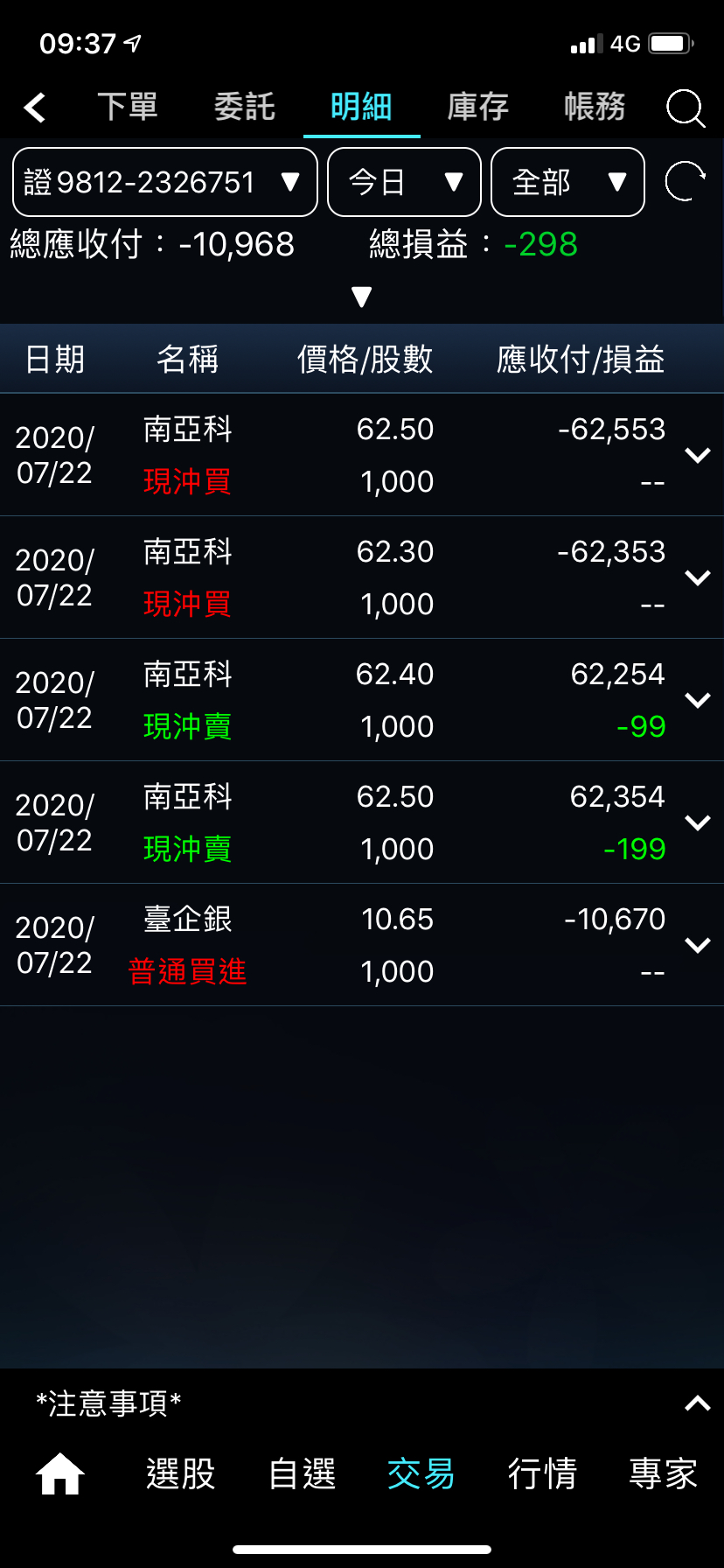
Task: Expand the 南亞科 現沖買 row at 62.30
Action: pyautogui.click(x=697, y=577)
